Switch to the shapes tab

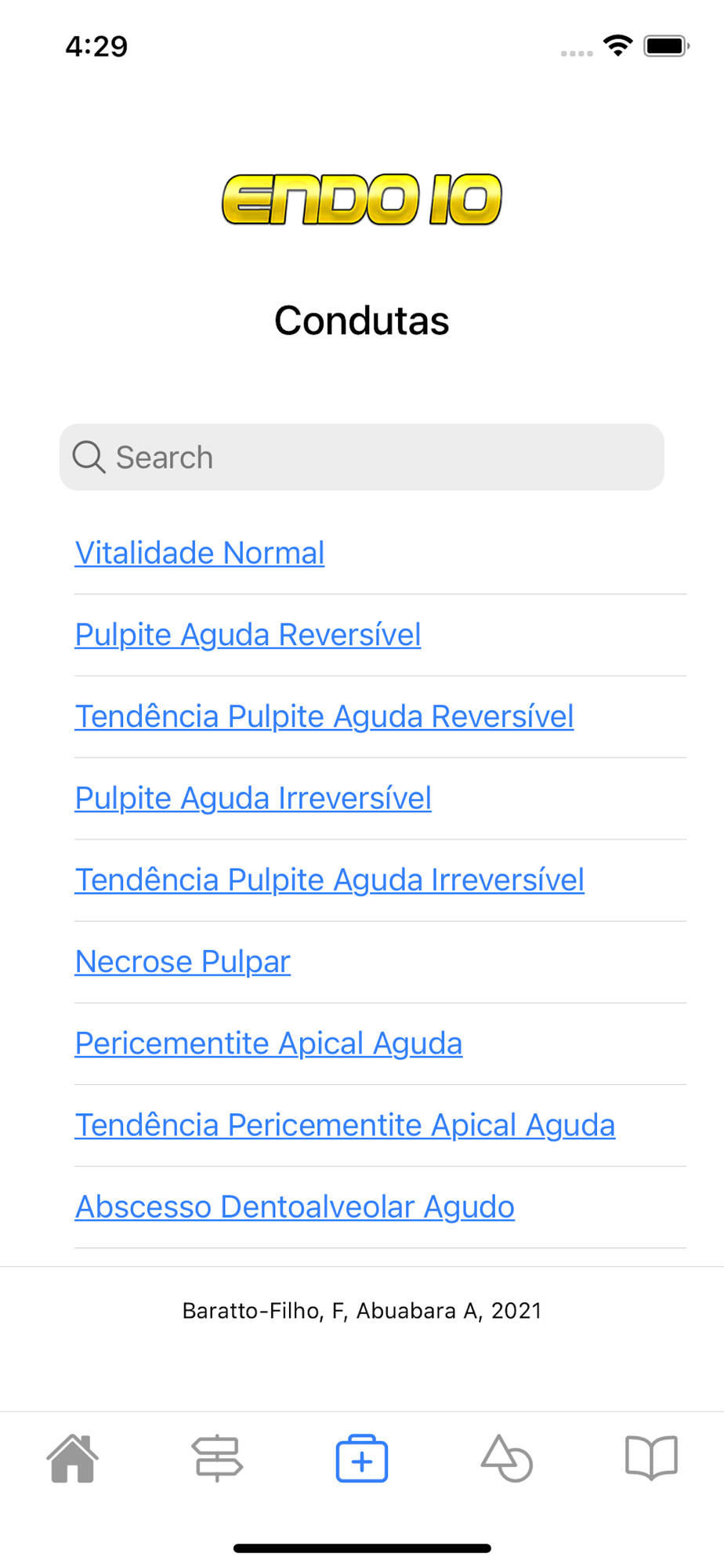(x=507, y=1459)
